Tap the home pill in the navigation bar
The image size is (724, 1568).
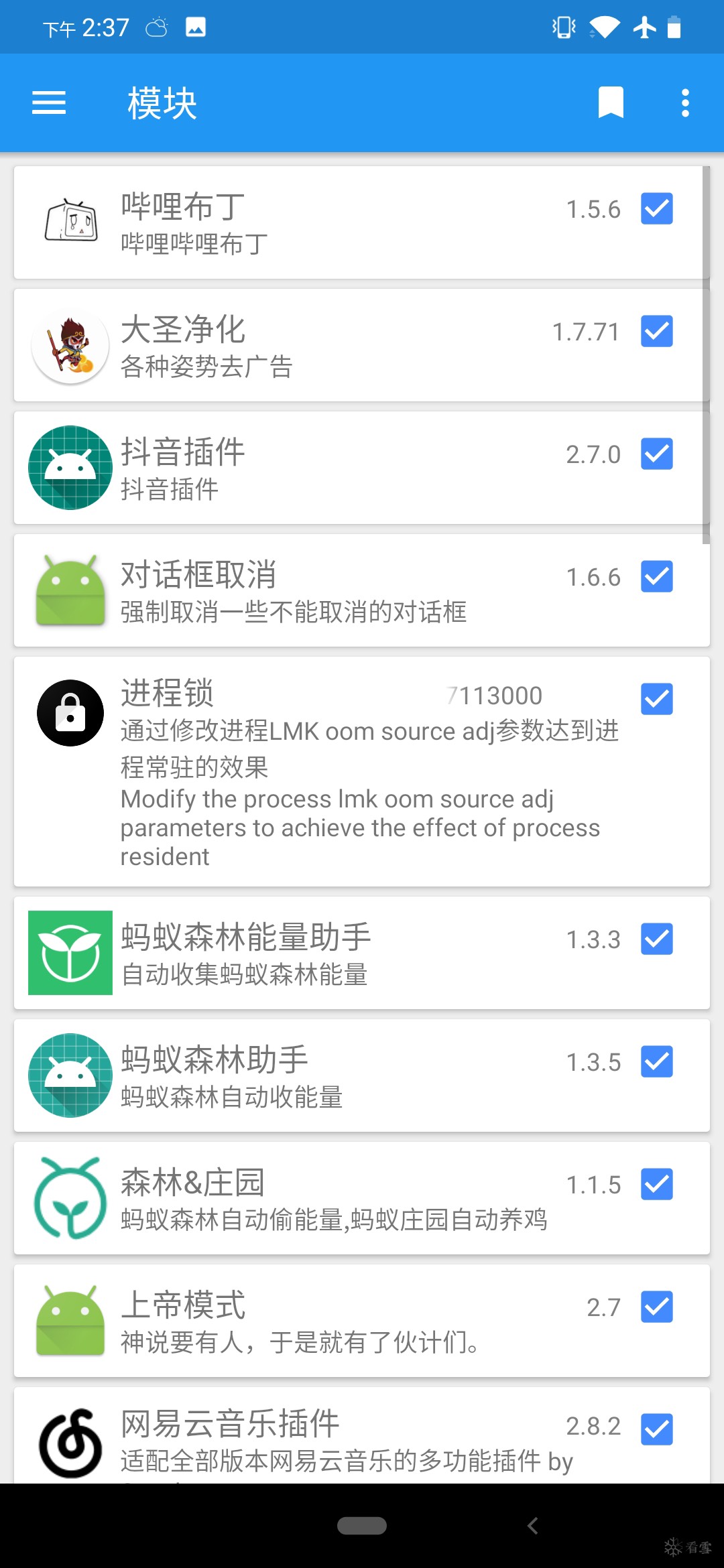tap(362, 1526)
